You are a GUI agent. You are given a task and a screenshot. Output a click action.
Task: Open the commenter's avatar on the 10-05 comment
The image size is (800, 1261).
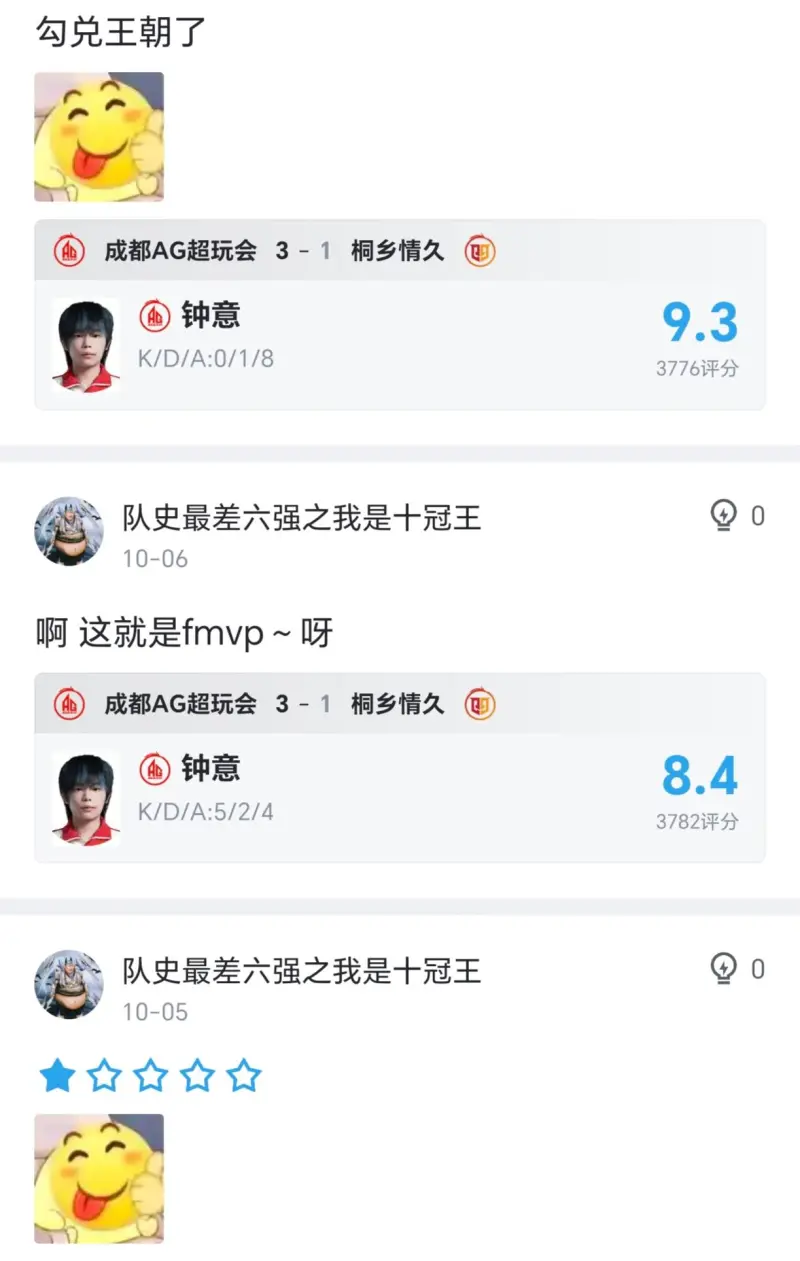[x=69, y=984]
